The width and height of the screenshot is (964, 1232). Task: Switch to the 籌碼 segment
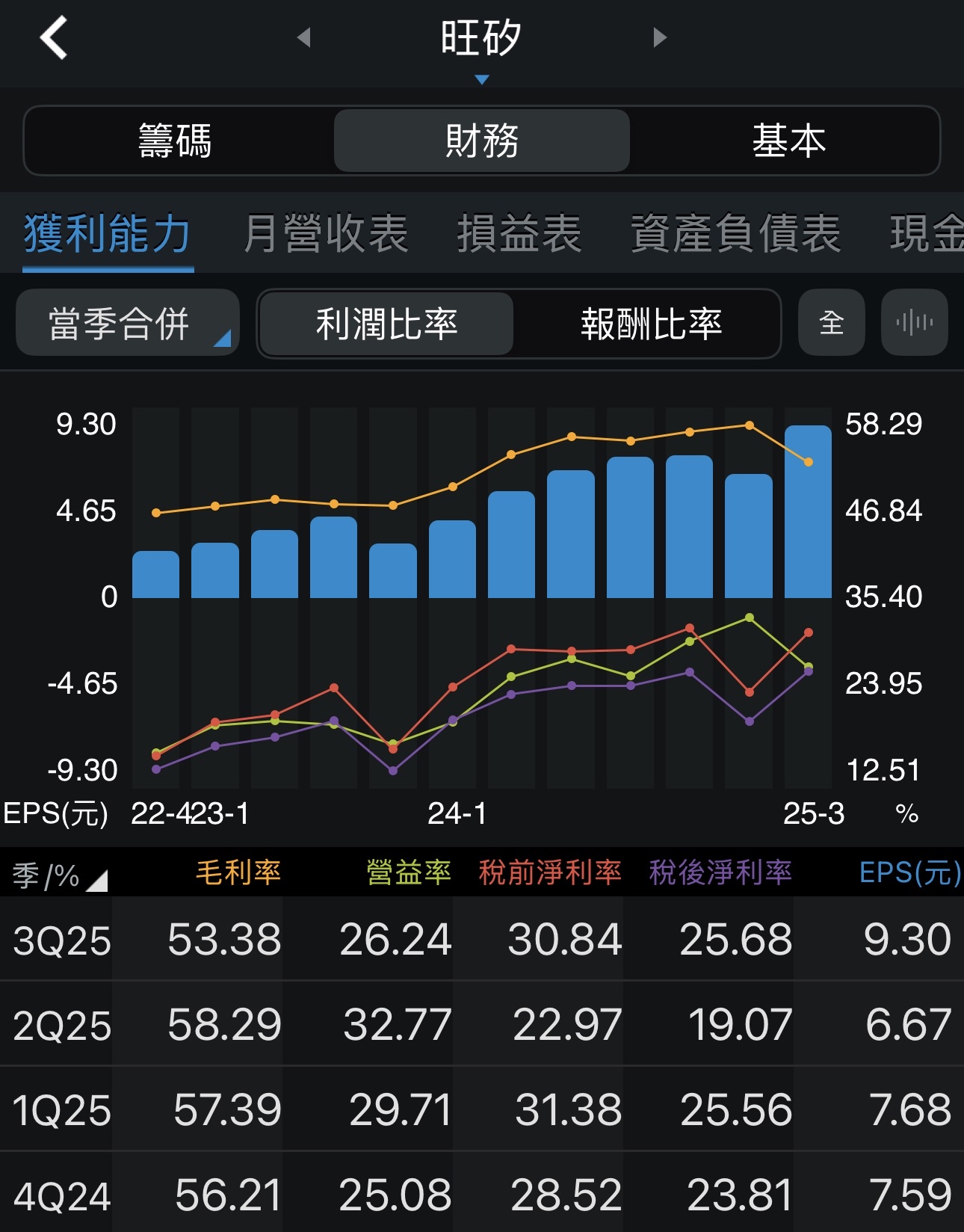click(x=176, y=141)
